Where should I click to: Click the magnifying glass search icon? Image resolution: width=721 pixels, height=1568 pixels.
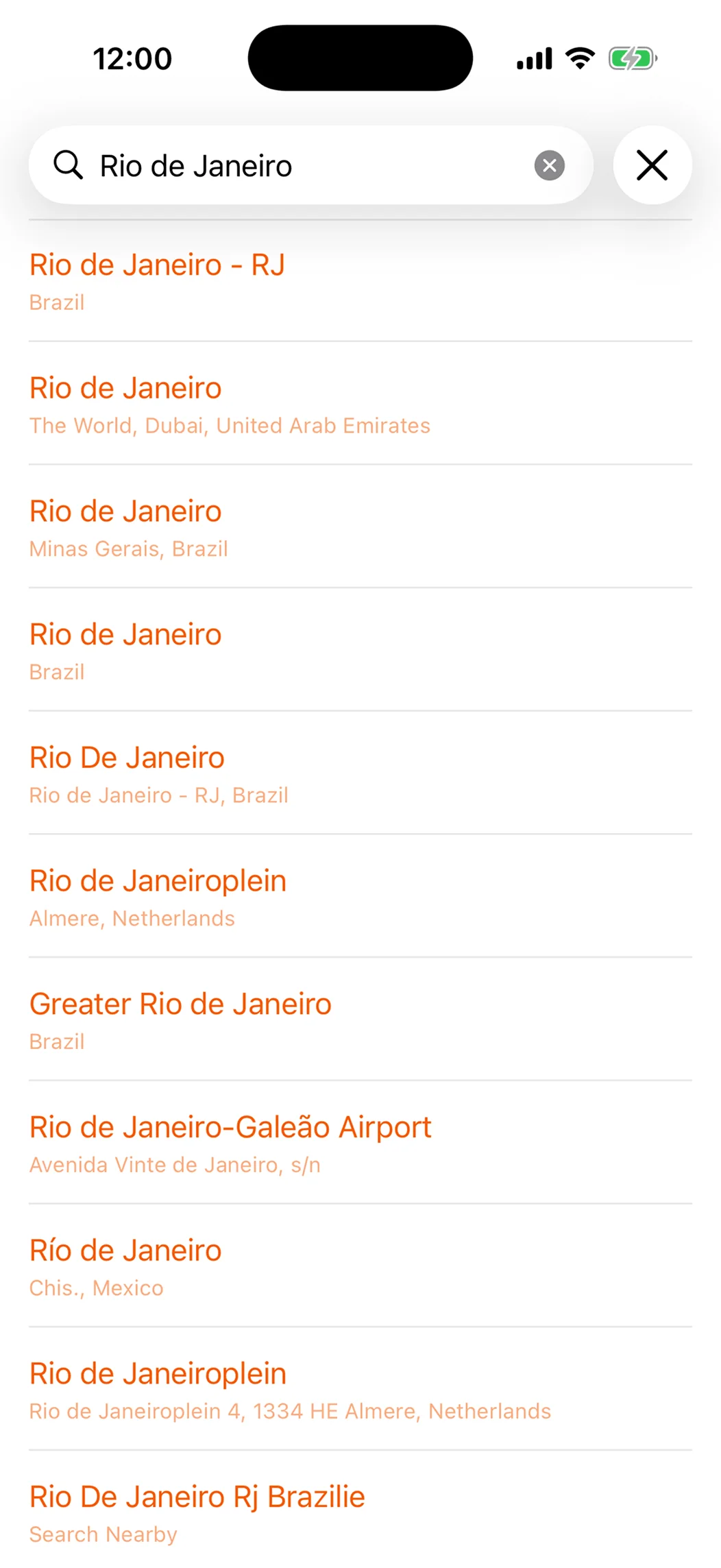pyautogui.click(x=69, y=165)
